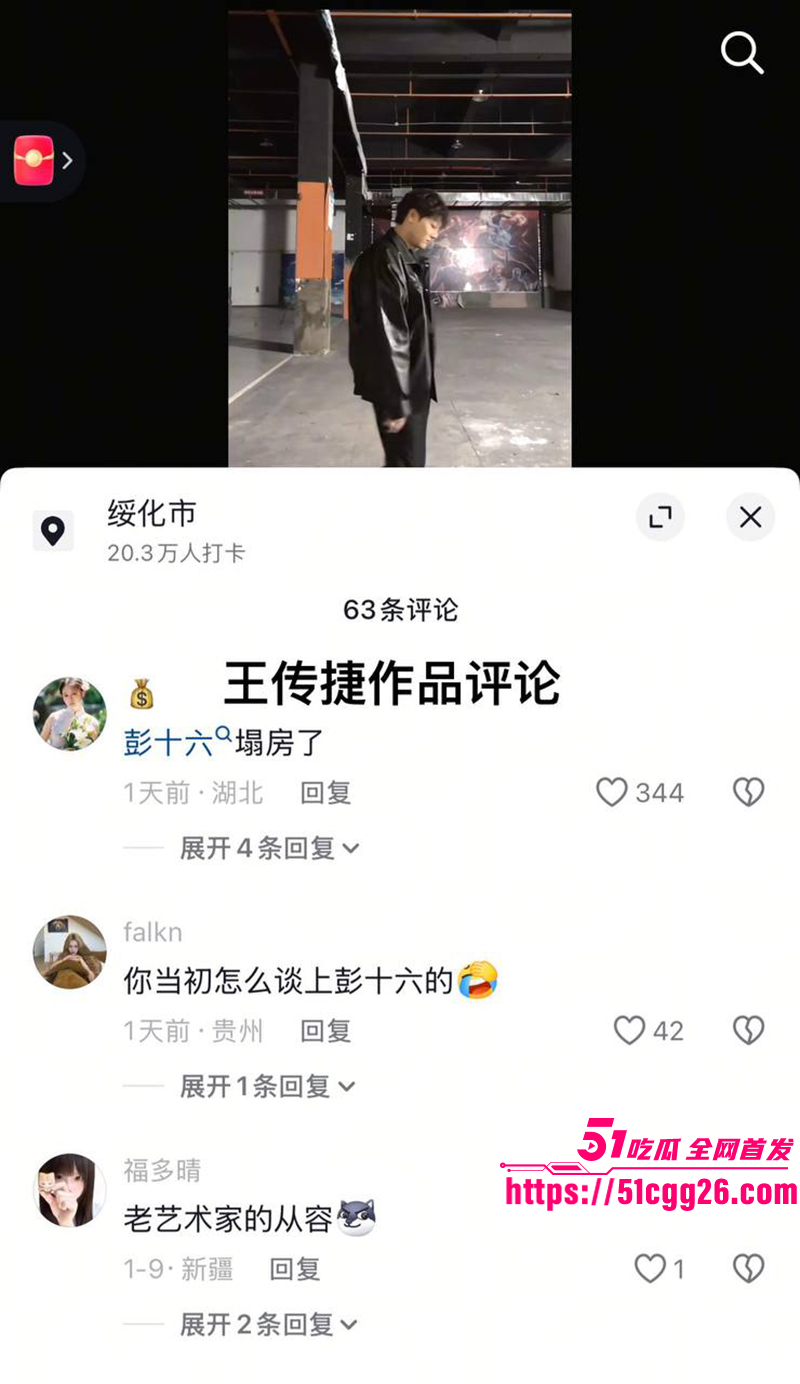Expand the comments panel to full screen

coord(660,517)
